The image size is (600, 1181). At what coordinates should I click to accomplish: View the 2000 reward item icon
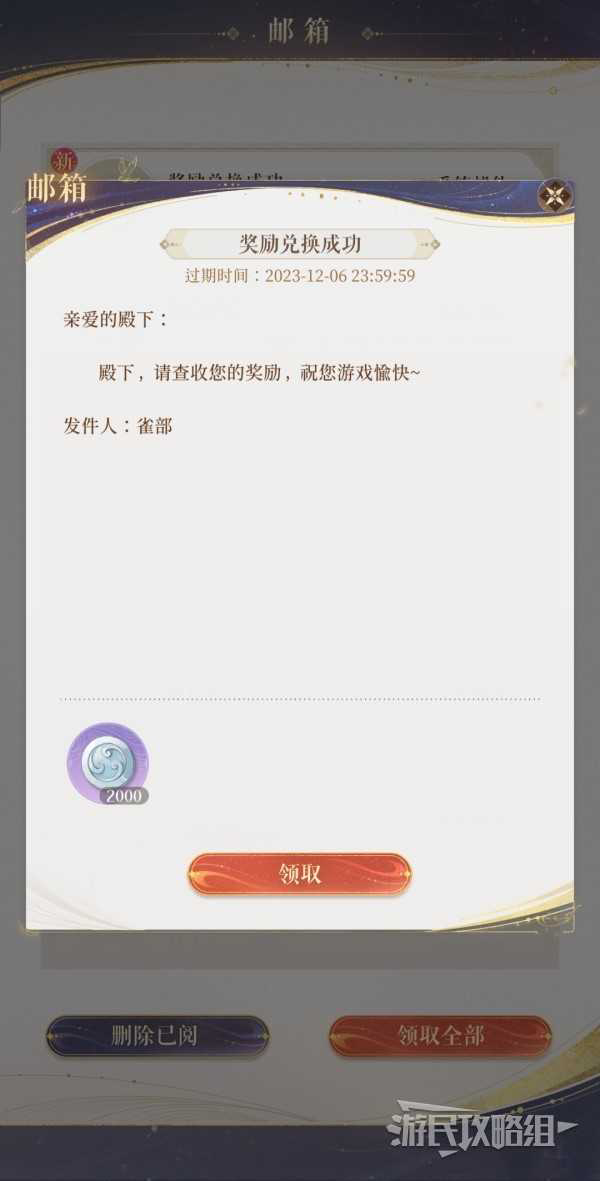107,763
